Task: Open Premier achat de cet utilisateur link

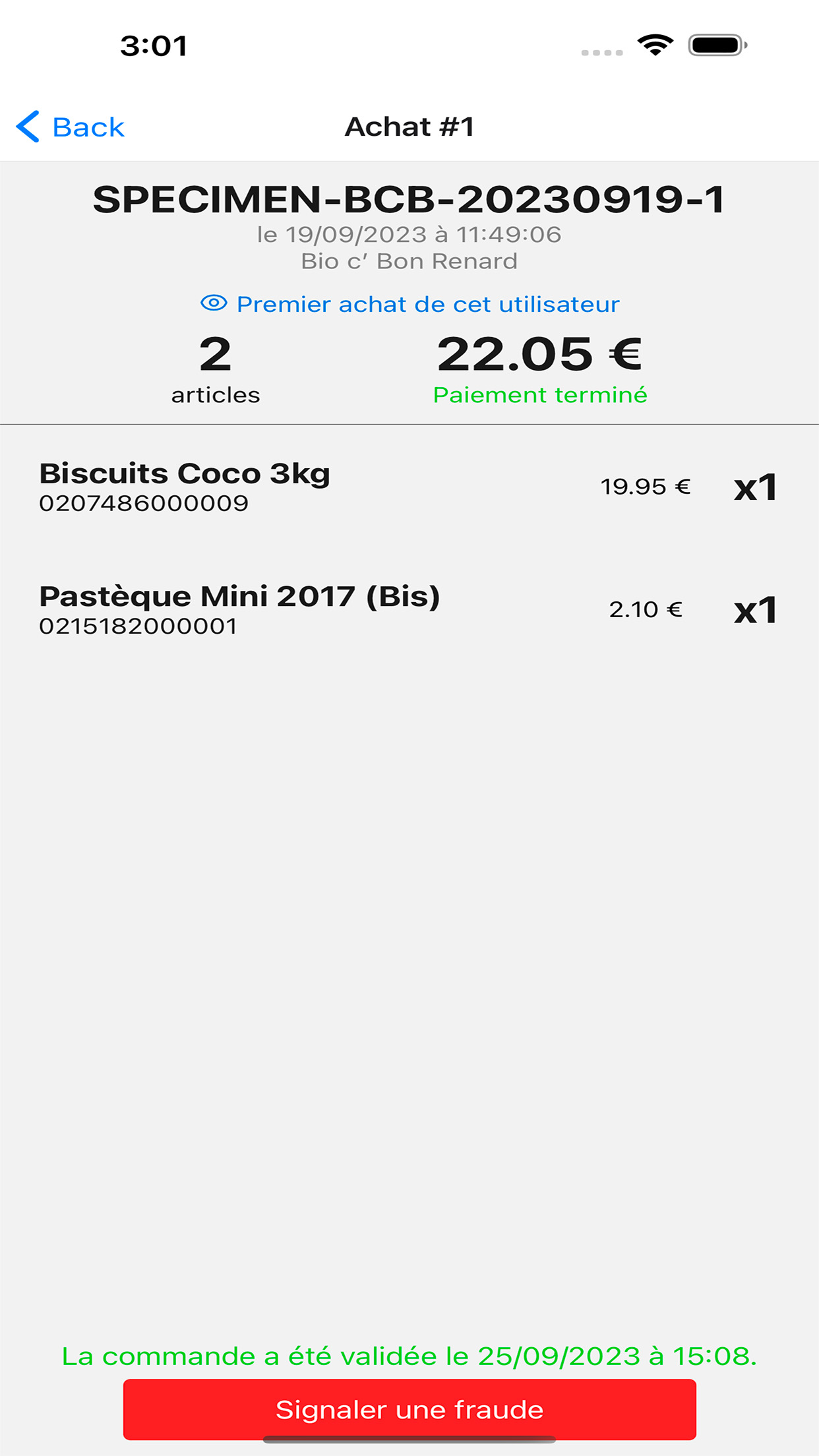Action: 409,304
